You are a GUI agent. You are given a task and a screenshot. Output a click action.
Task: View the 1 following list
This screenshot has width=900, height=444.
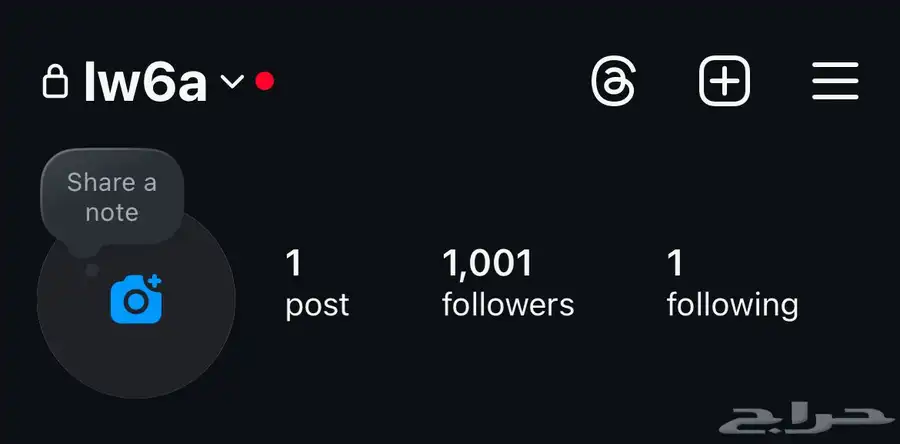pyautogui.click(x=732, y=284)
